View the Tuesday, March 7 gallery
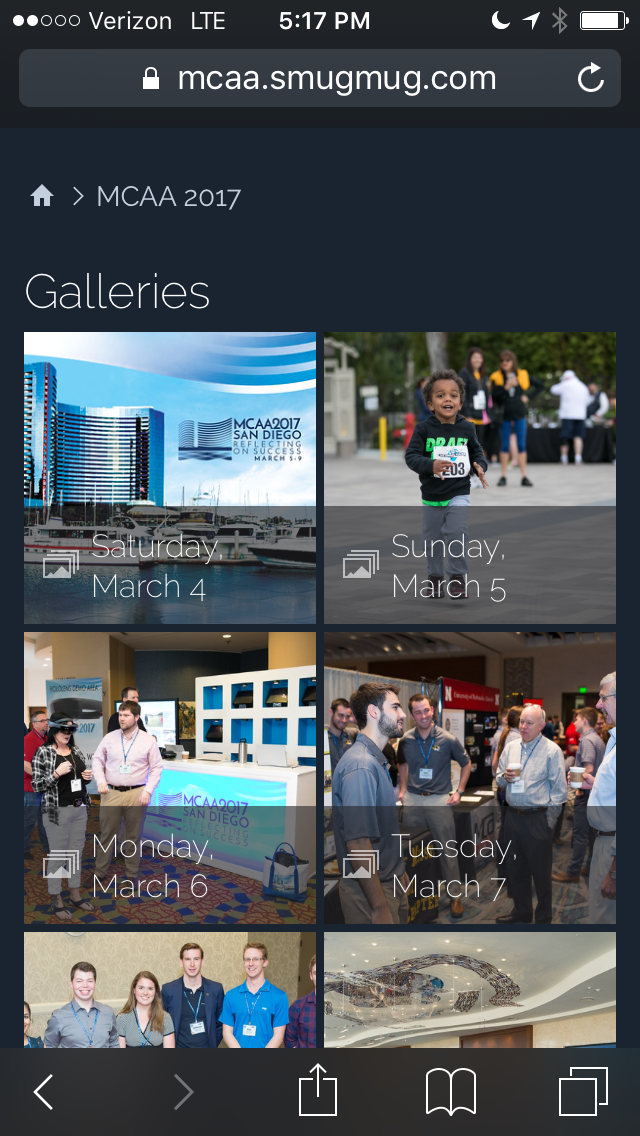The image size is (640, 1136). [x=470, y=778]
